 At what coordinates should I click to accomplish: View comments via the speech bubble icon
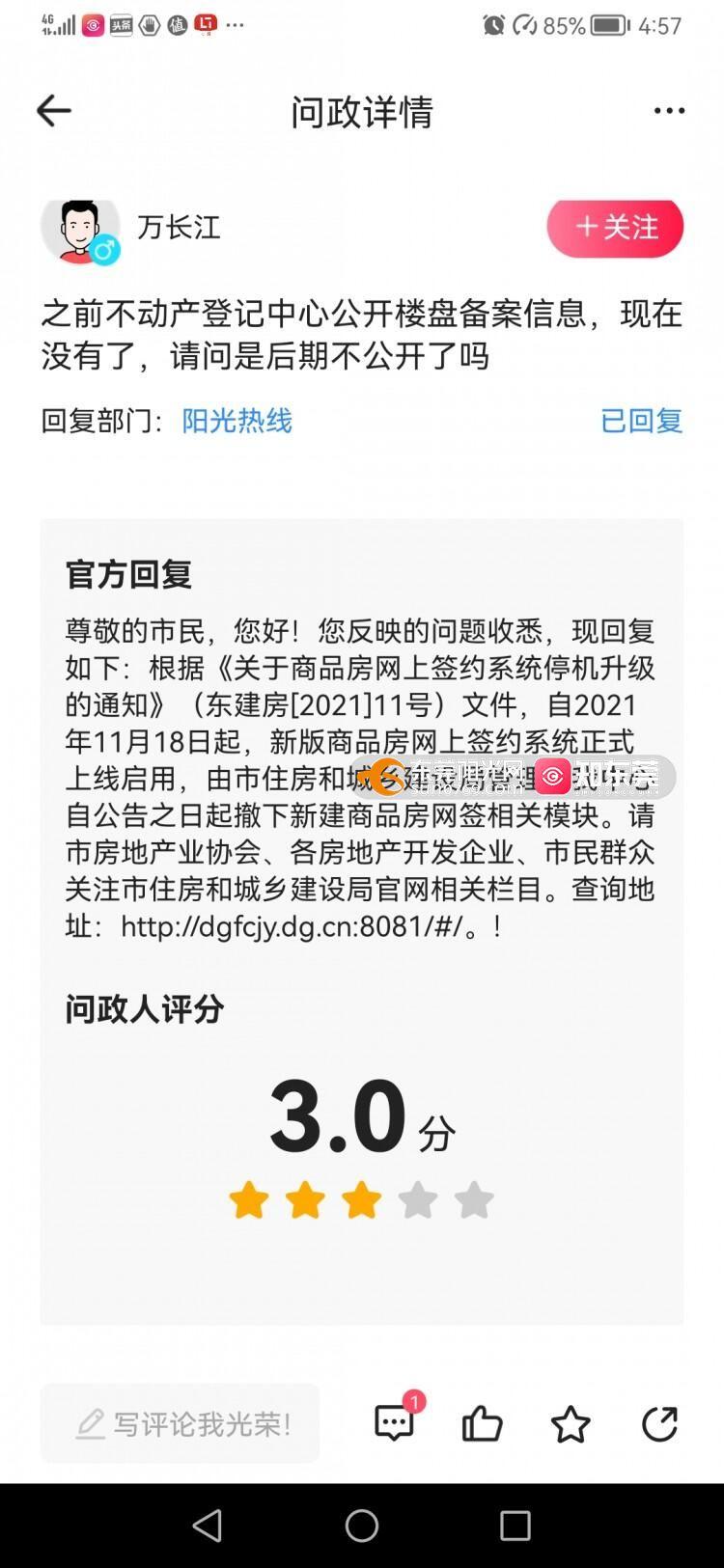(x=395, y=1423)
